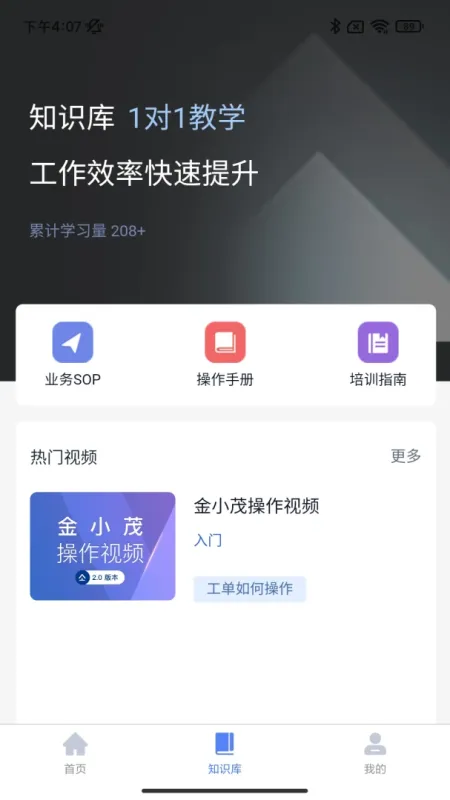Open the 业务SOP section

click(x=72, y=354)
